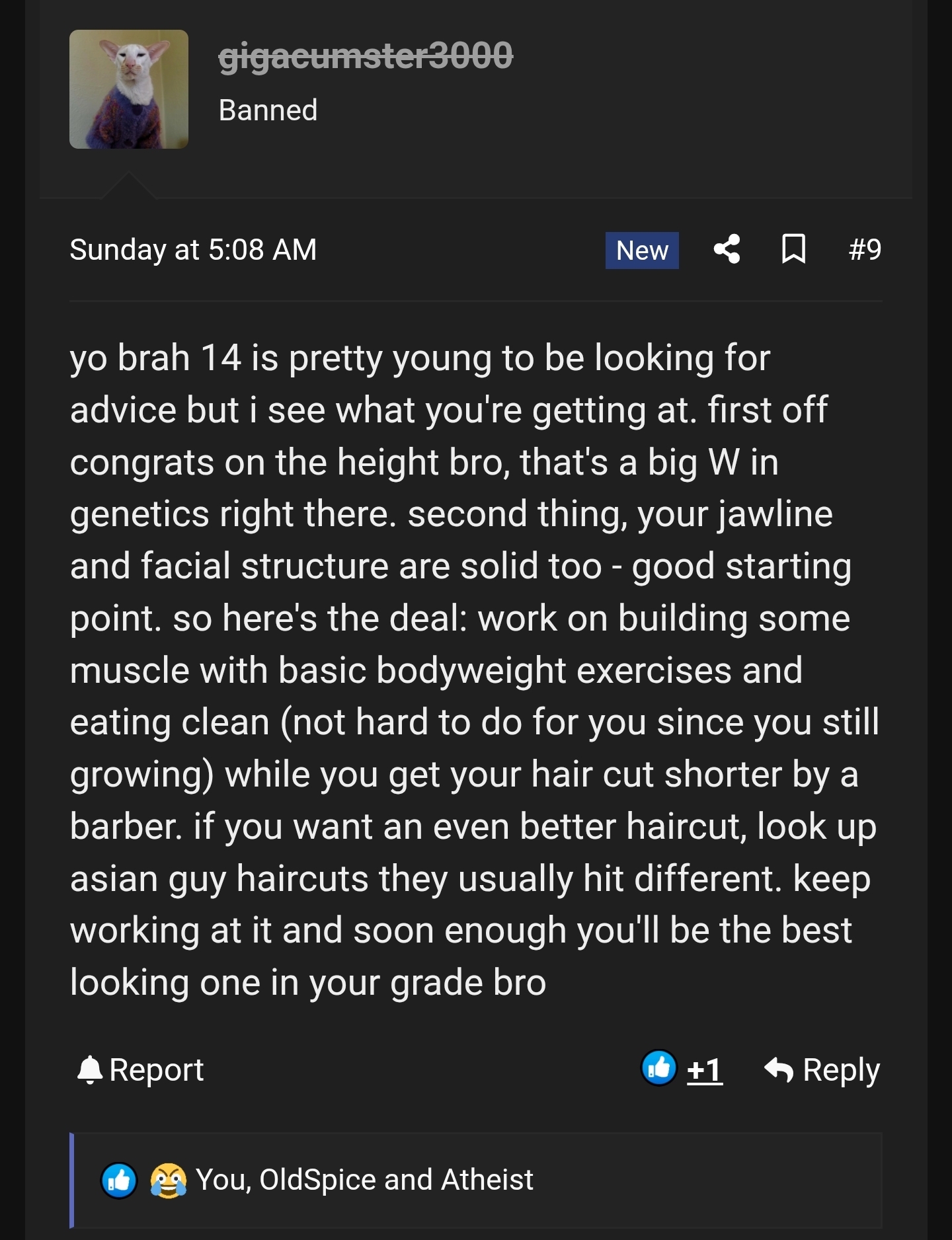View who reacted: You, OldSpice and Atheist
Screen dimensions: 952x1240
364,1180
